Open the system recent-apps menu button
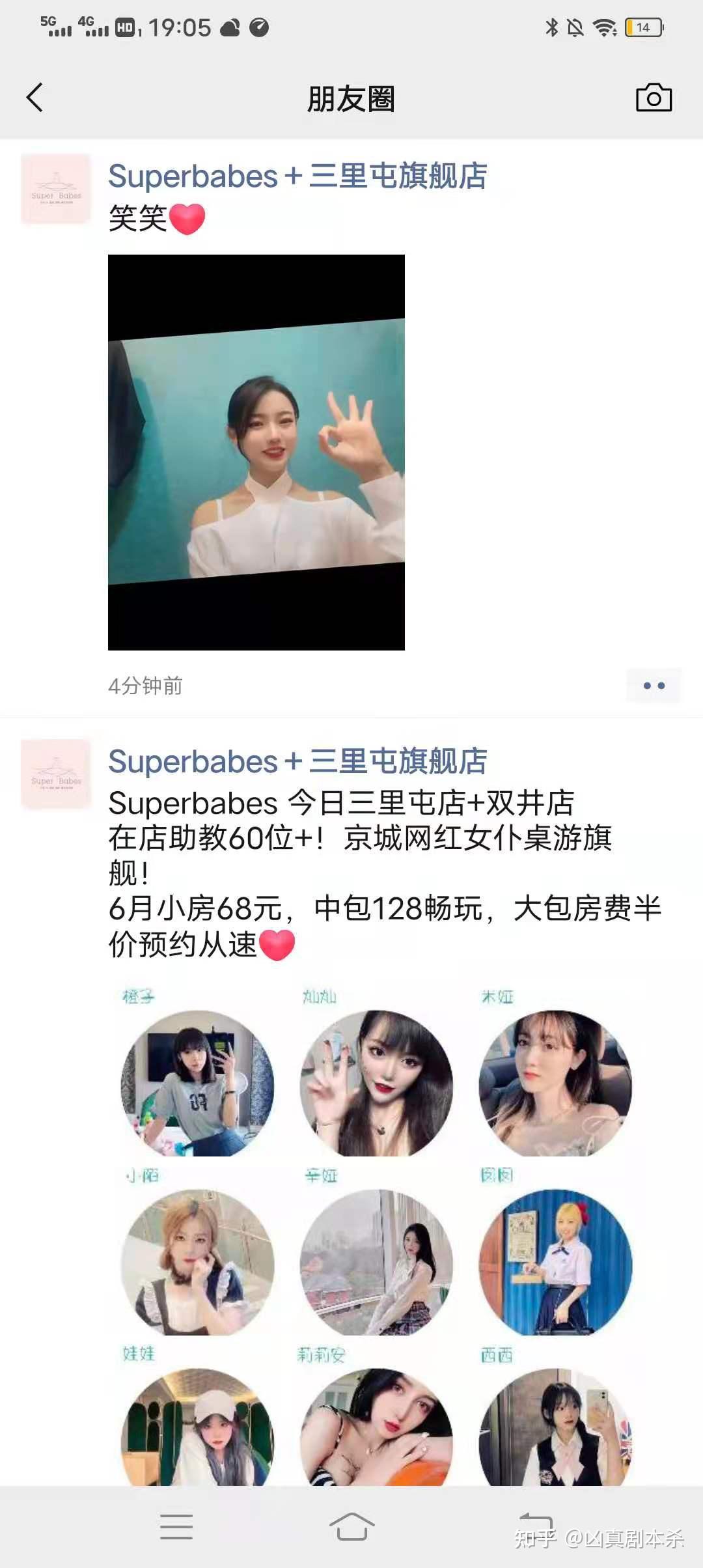This screenshot has width=703, height=1568. coord(176,1526)
